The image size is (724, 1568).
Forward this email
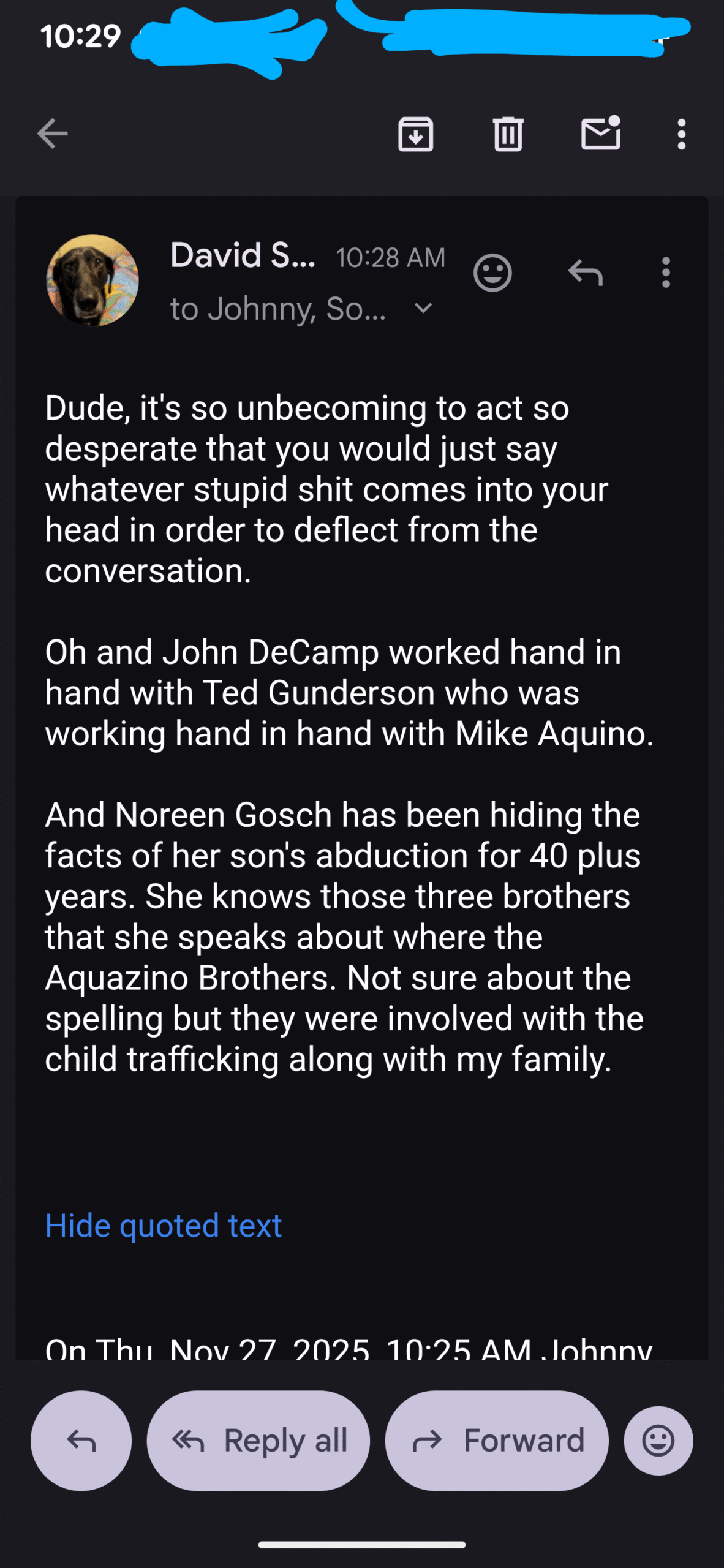[x=497, y=1441]
